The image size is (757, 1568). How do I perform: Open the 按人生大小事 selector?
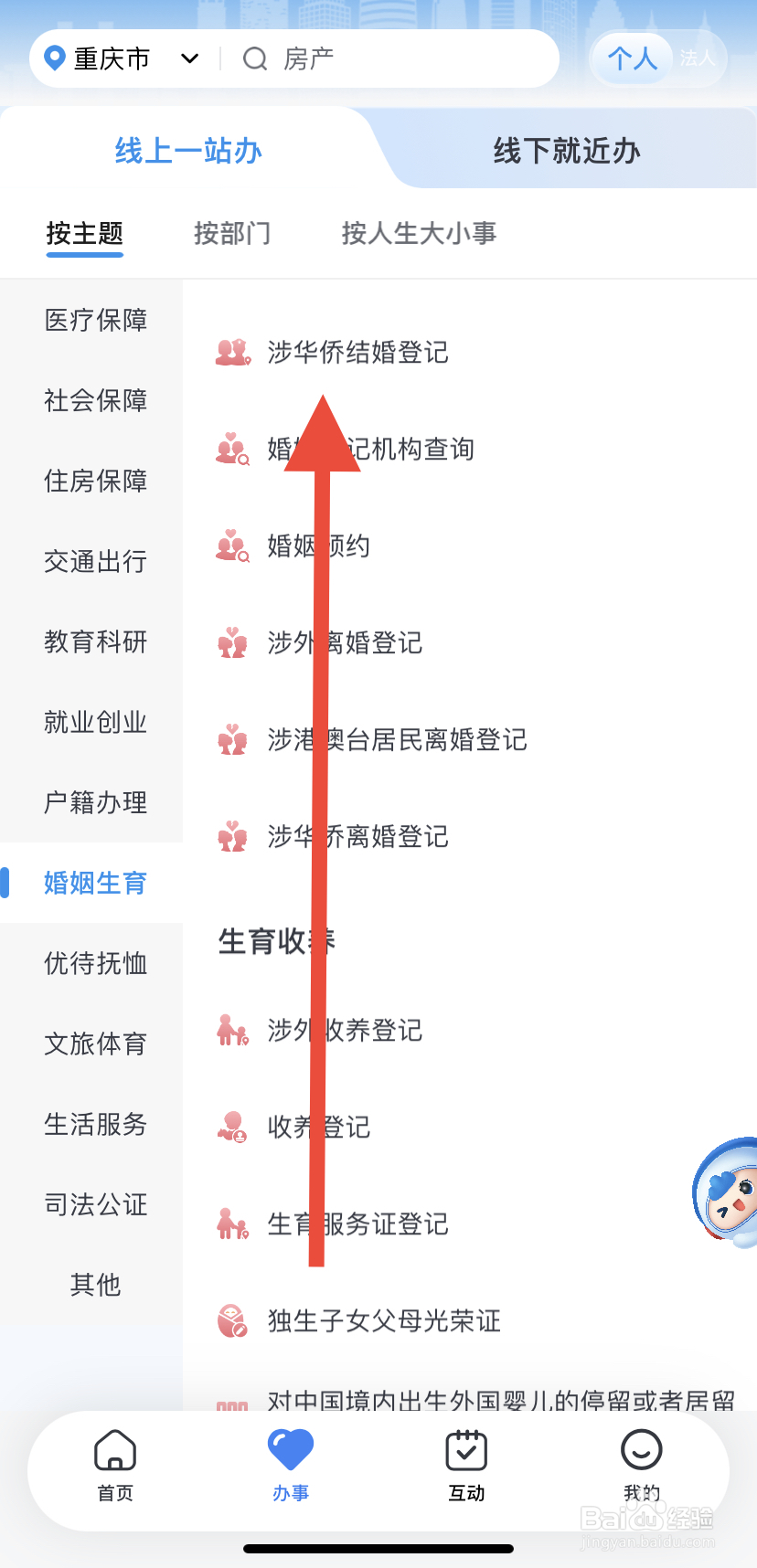click(418, 233)
